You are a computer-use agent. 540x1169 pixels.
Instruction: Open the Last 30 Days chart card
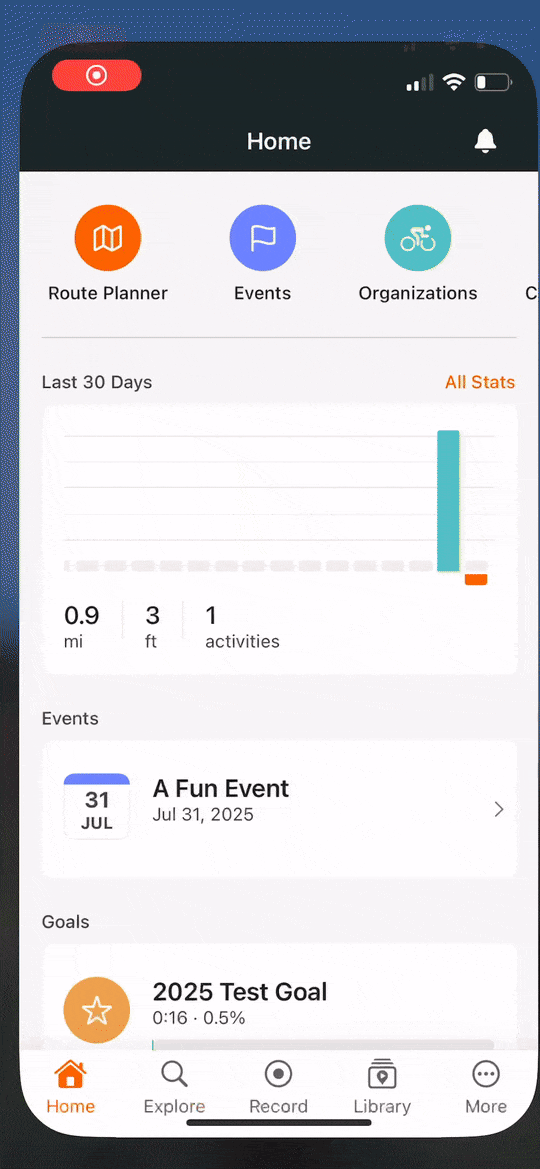click(x=280, y=540)
